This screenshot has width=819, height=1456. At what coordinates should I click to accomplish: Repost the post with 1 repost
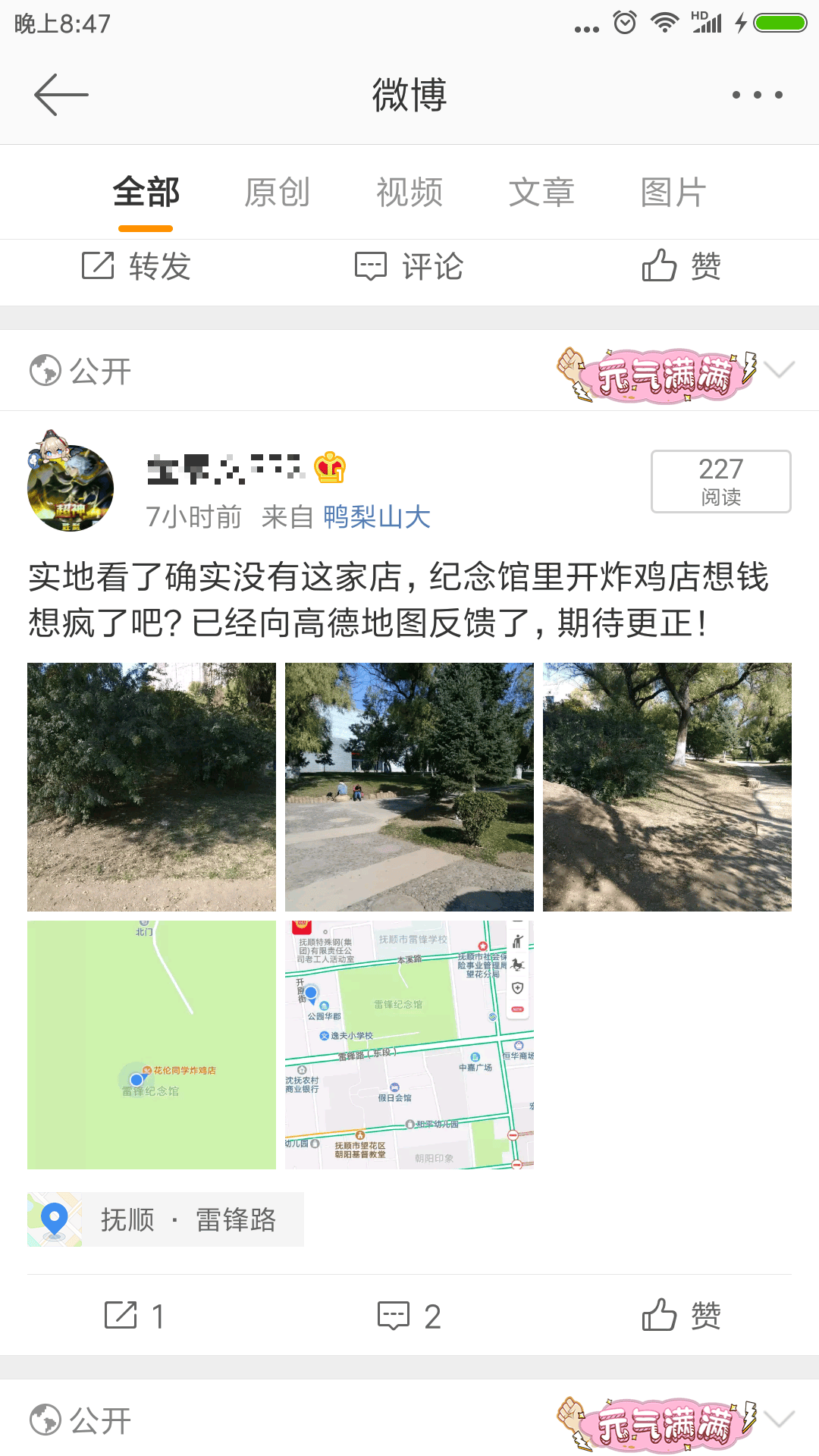135,1316
